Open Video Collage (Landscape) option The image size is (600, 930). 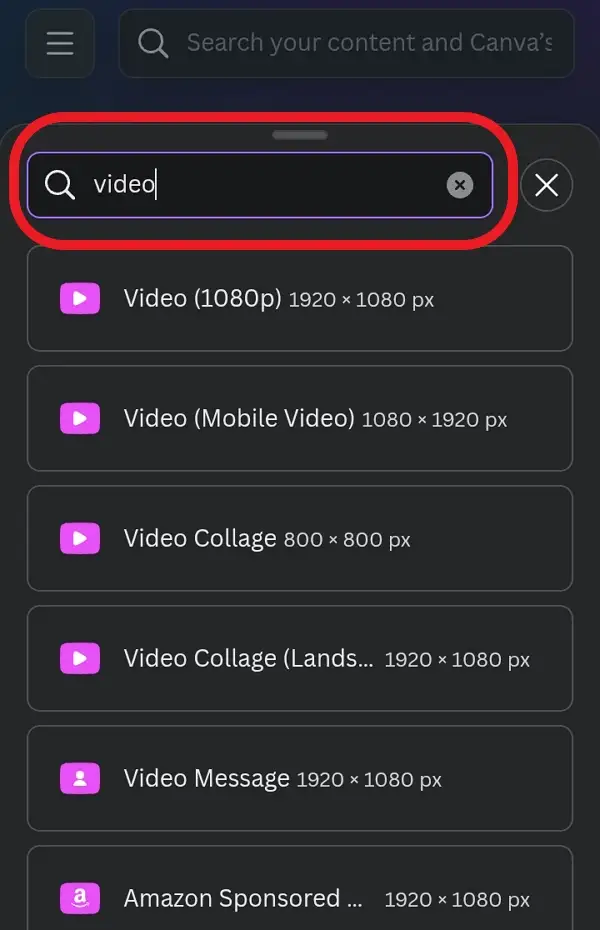[300, 658]
